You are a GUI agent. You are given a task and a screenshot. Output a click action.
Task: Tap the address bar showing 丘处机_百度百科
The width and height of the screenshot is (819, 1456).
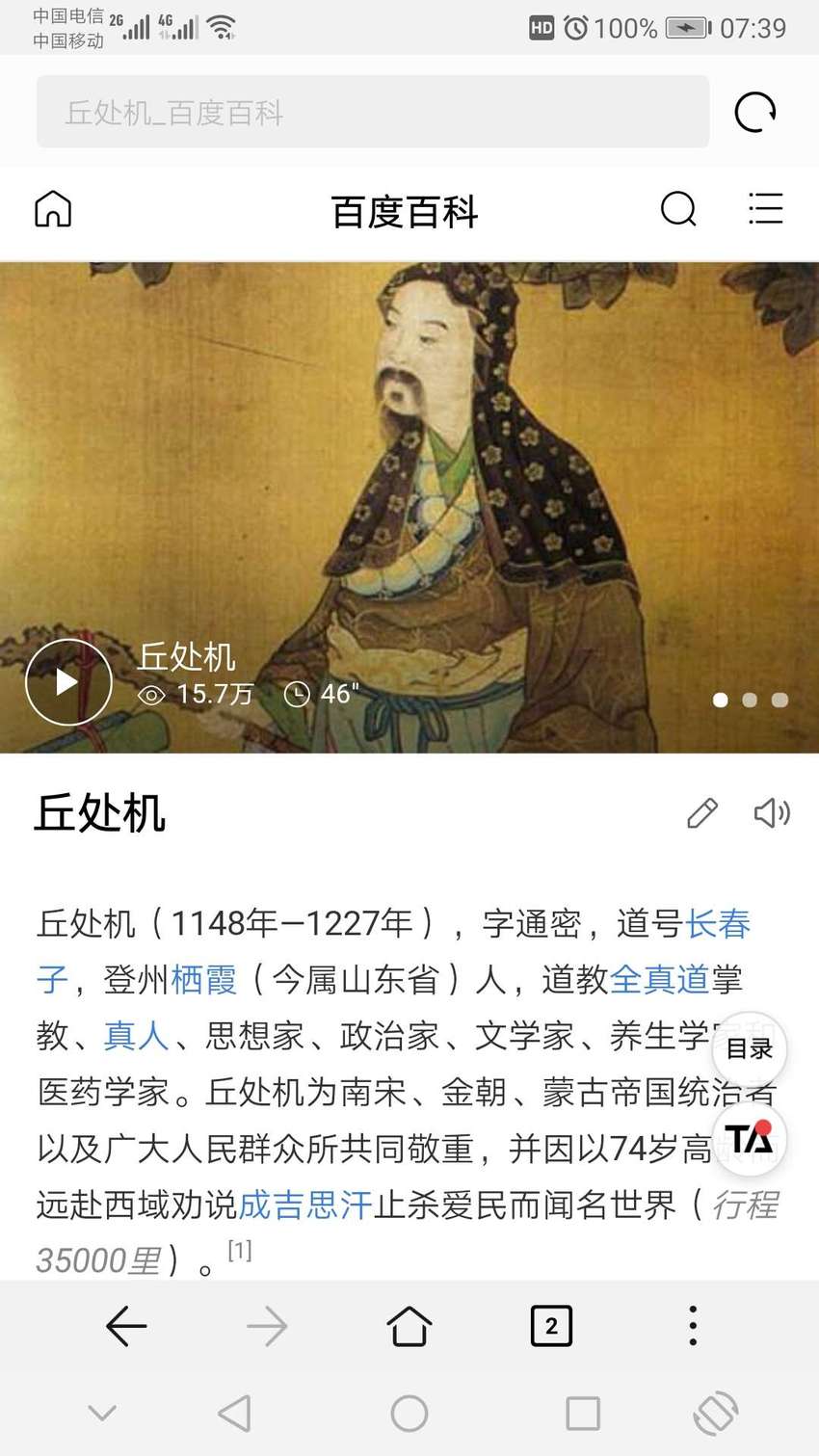373,112
